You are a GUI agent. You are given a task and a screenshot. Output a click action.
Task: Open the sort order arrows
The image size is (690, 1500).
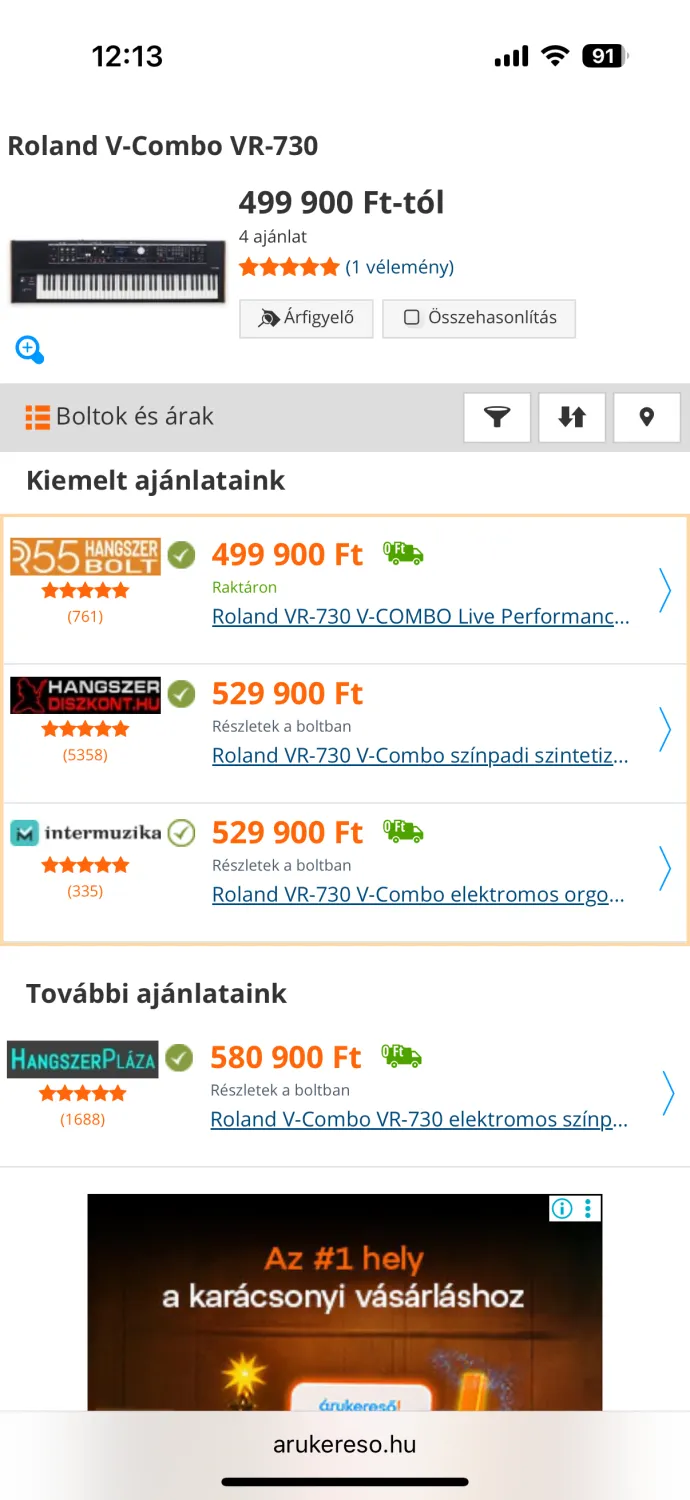(572, 417)
